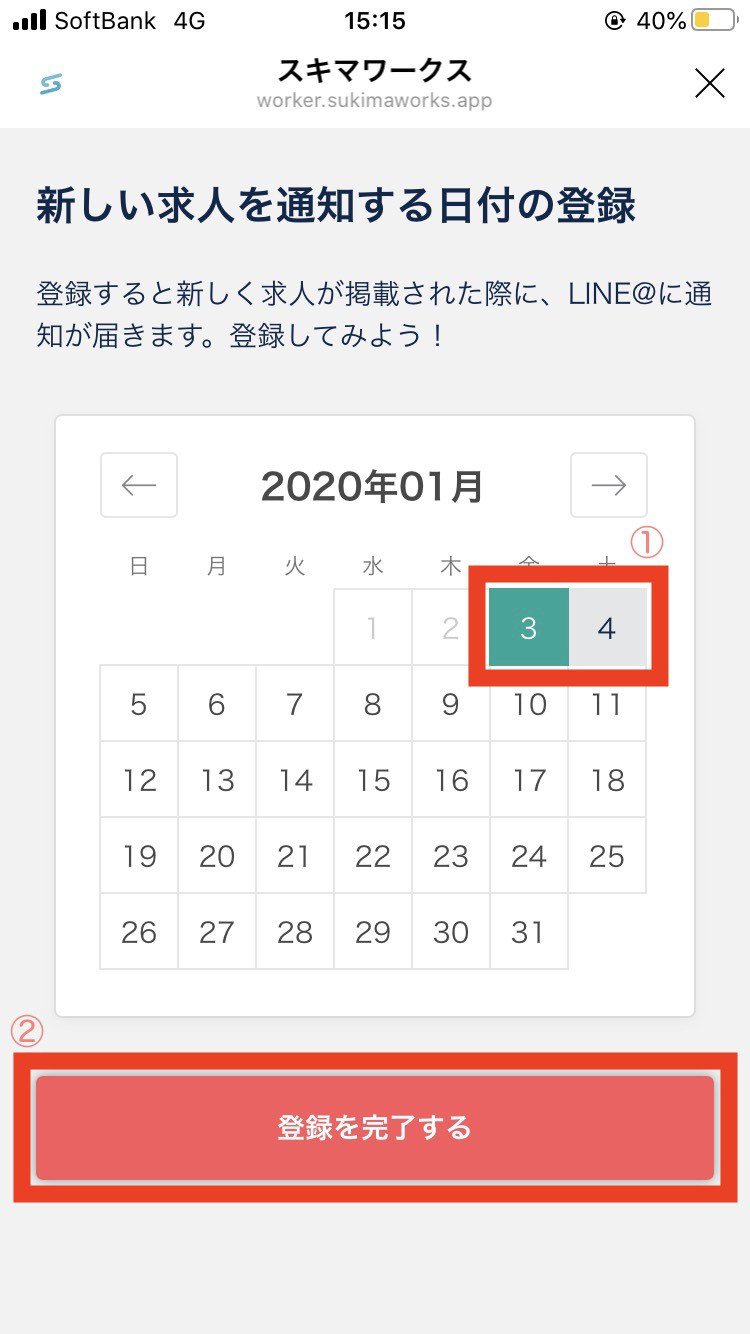
Task: Advance to the next month
Action: [x=609, y=485]
